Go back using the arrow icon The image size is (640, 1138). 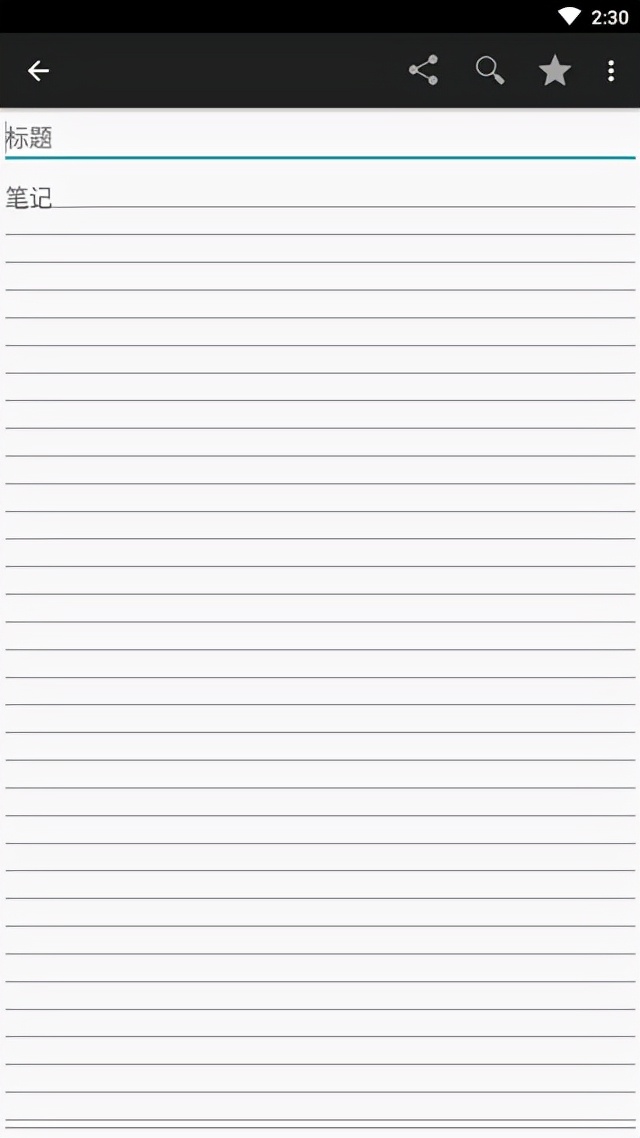[x=38, y=71]
